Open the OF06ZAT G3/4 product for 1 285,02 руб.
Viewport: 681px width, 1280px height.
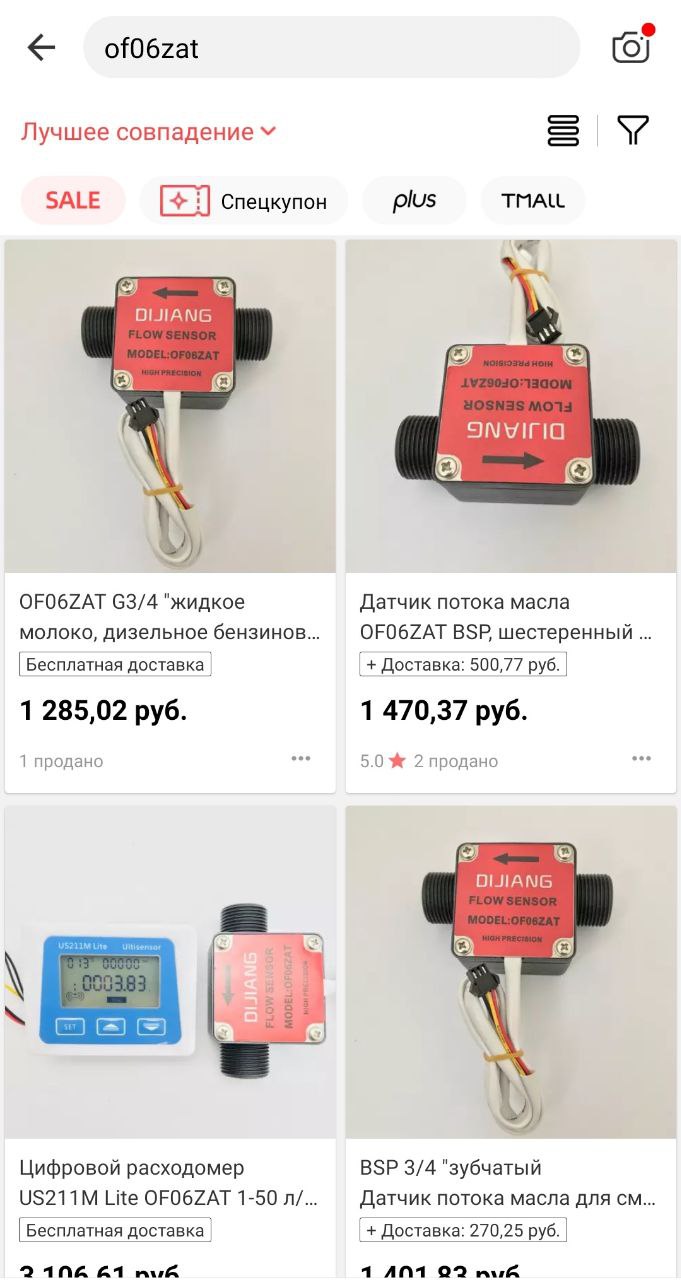tap(170, 516)
